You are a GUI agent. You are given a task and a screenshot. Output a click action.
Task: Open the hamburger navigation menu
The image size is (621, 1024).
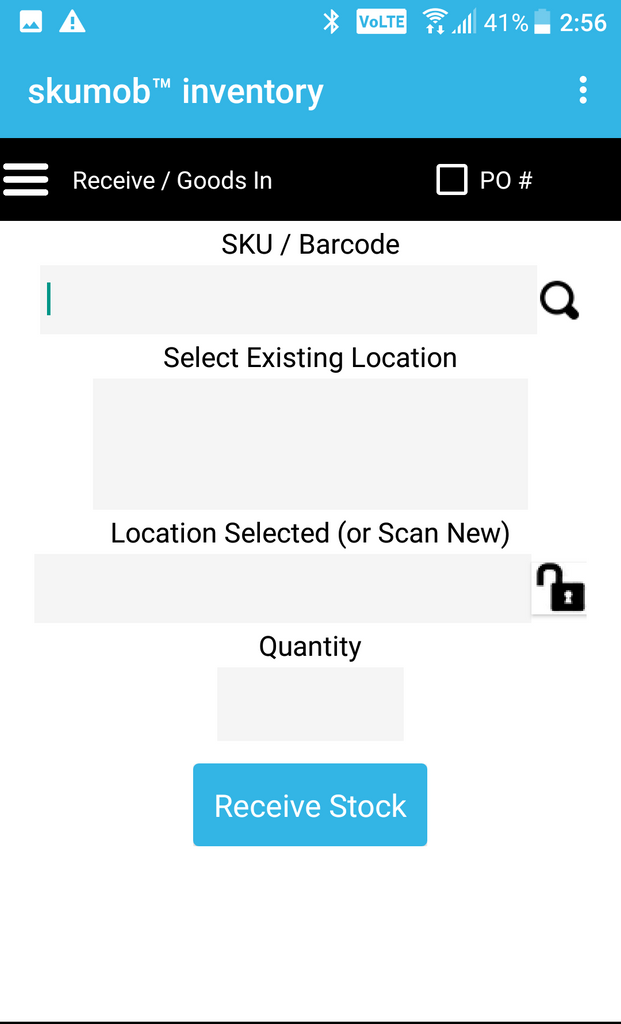coord(25,180)
